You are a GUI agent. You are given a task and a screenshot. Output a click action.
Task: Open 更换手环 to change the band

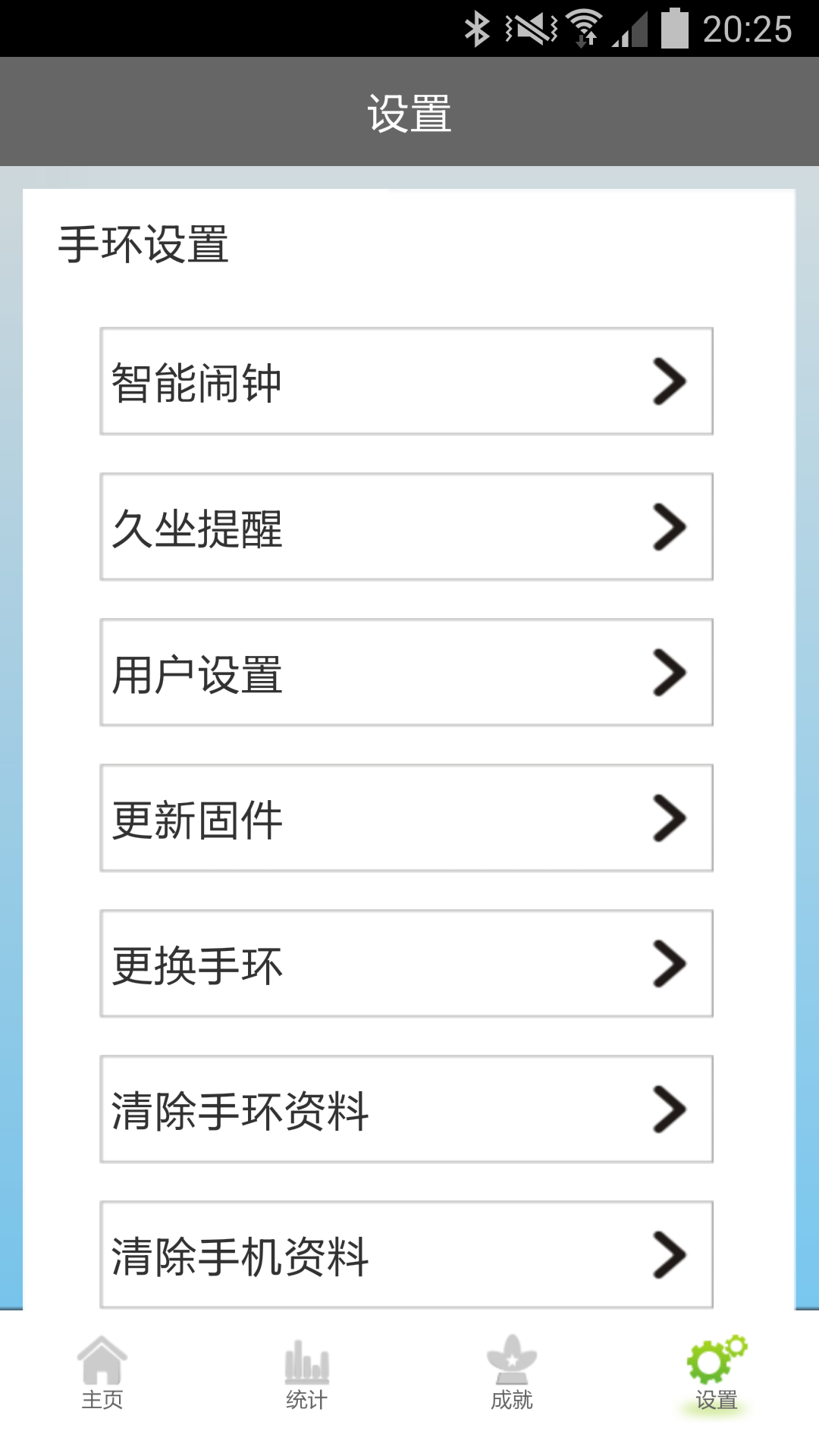(x=406, y=964)
